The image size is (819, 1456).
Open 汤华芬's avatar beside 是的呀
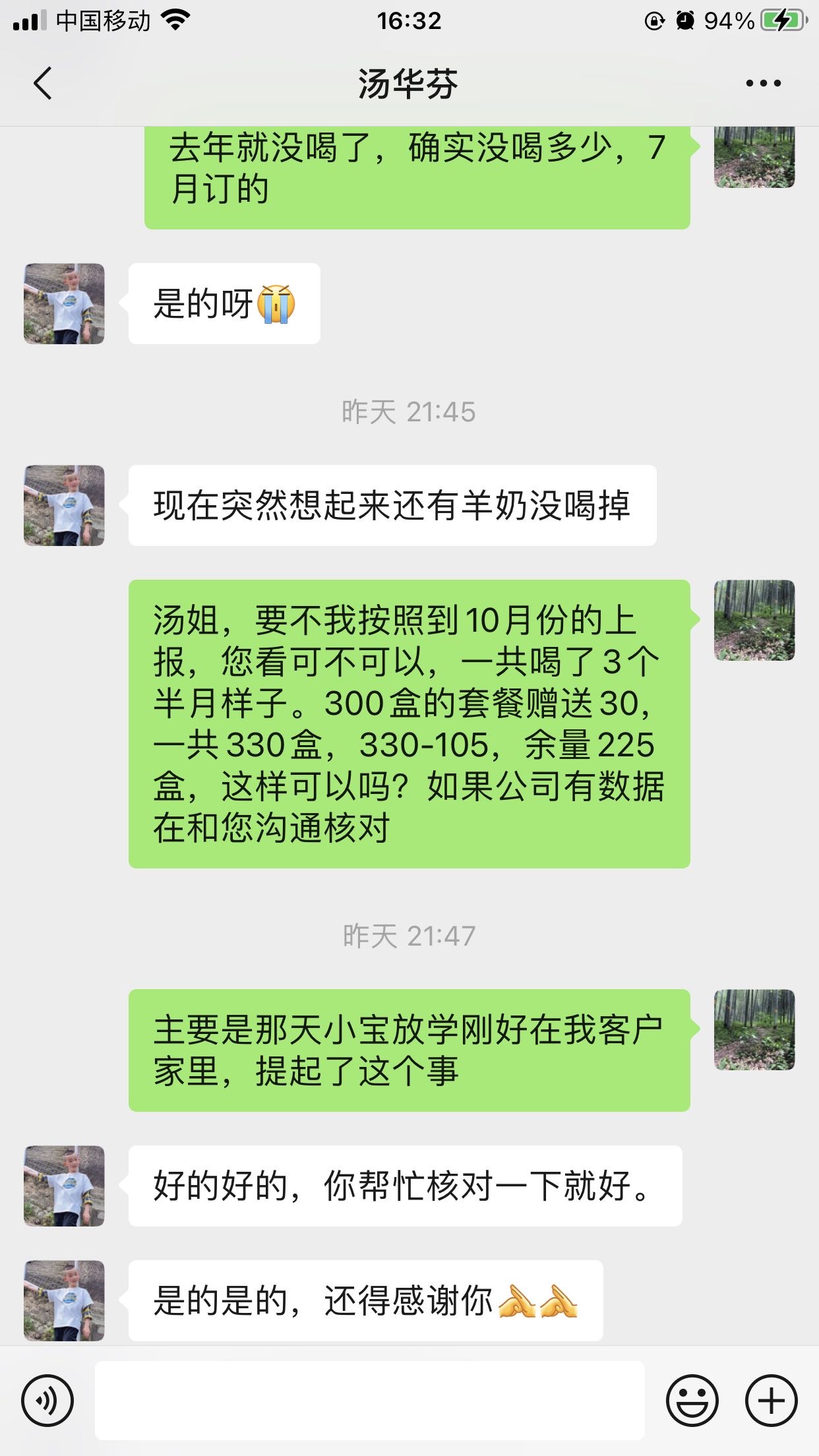click(64, 304)
